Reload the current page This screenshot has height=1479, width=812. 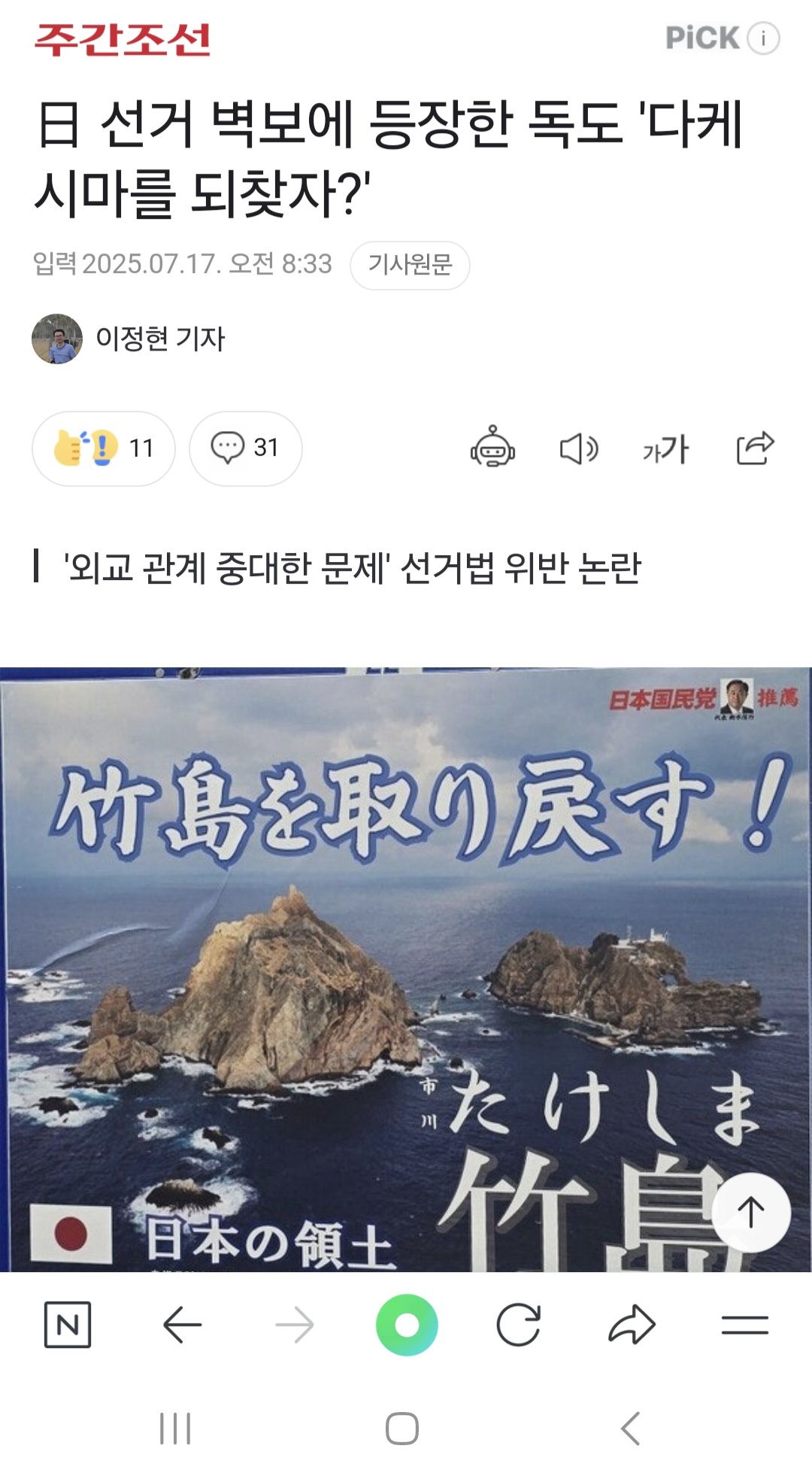(519, 1325)
